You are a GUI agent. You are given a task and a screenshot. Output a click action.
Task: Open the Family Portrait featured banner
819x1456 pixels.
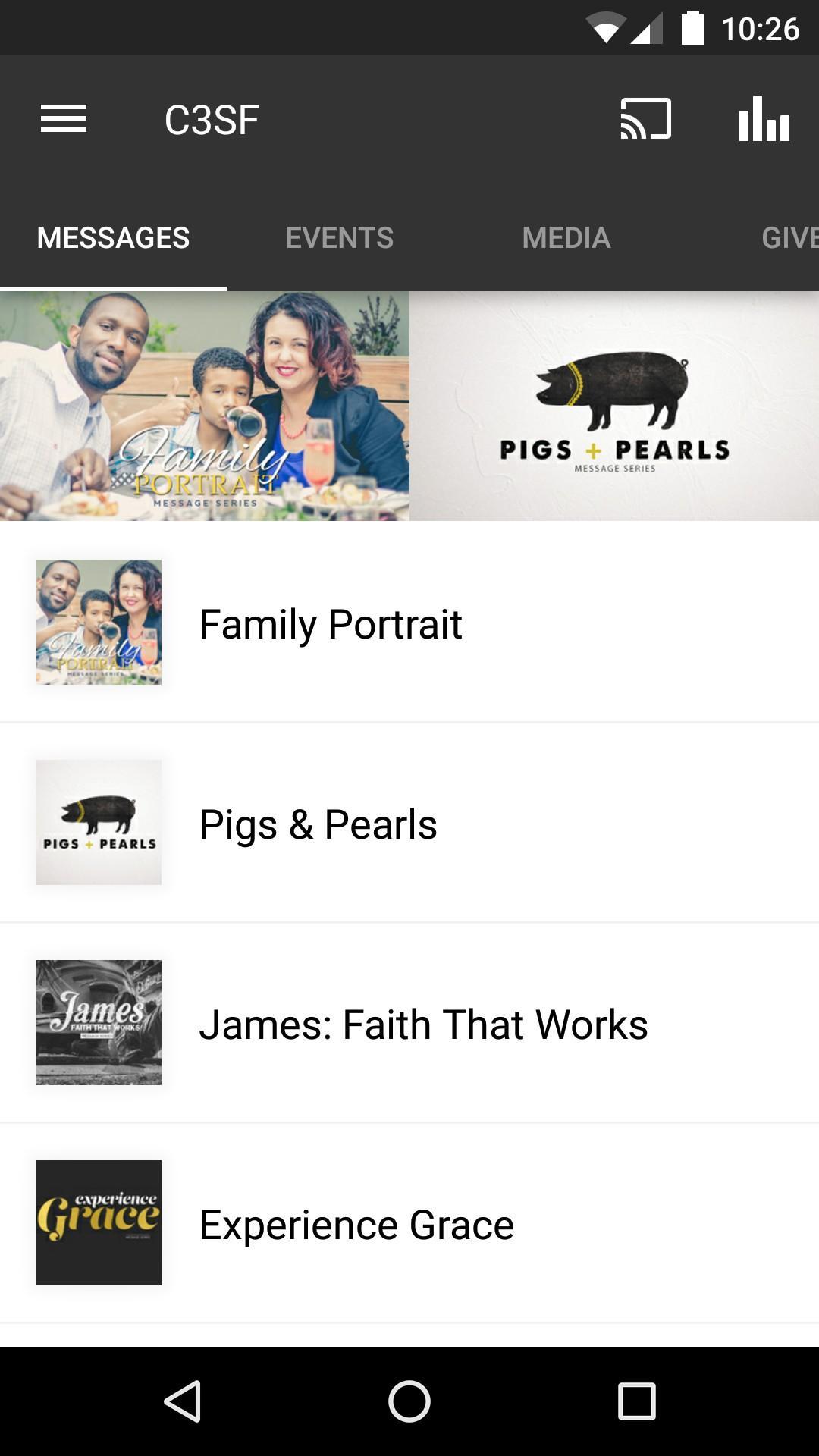(205, 406)
